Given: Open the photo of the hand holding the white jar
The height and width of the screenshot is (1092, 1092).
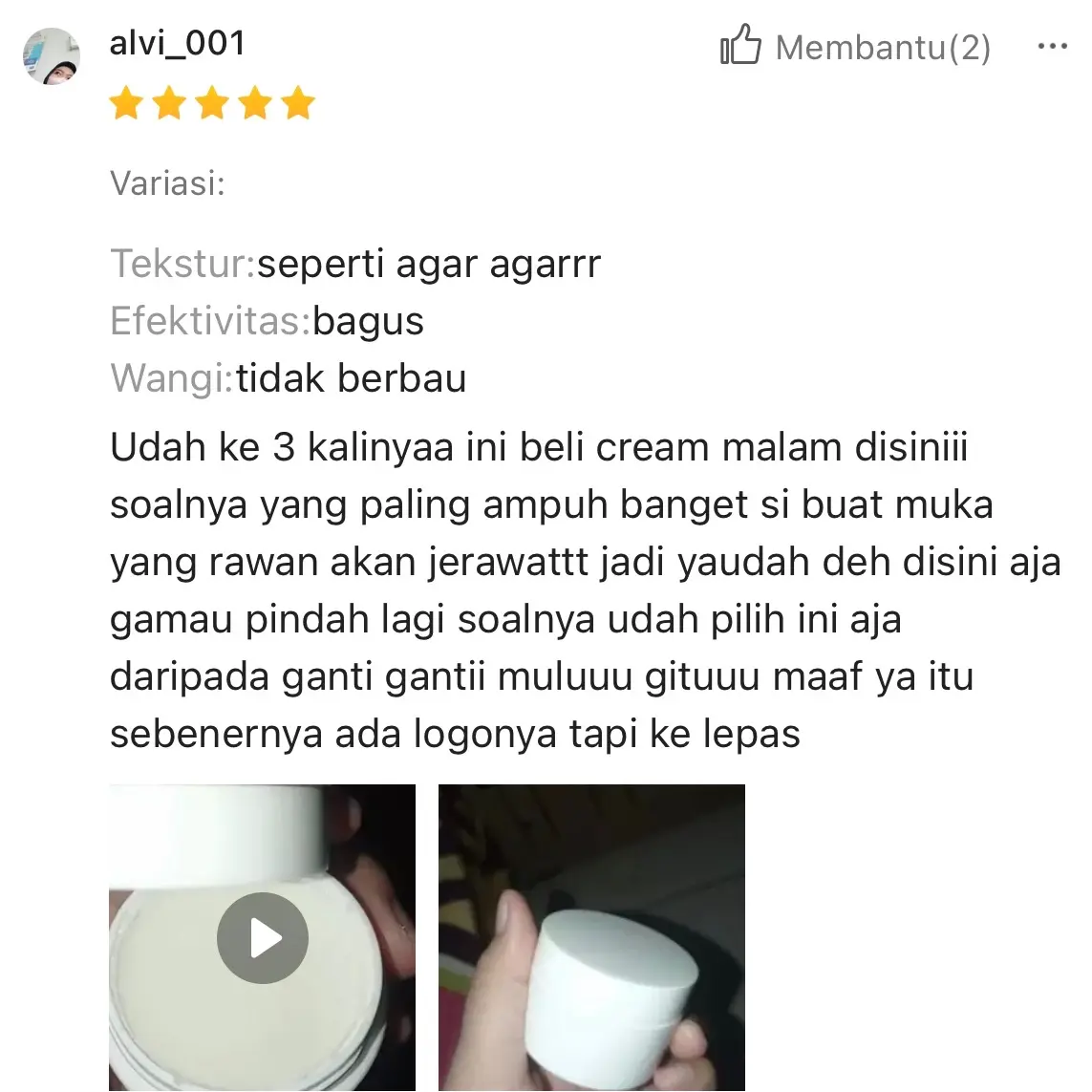Looking at the screenshot, I should [x=591, y=937].
